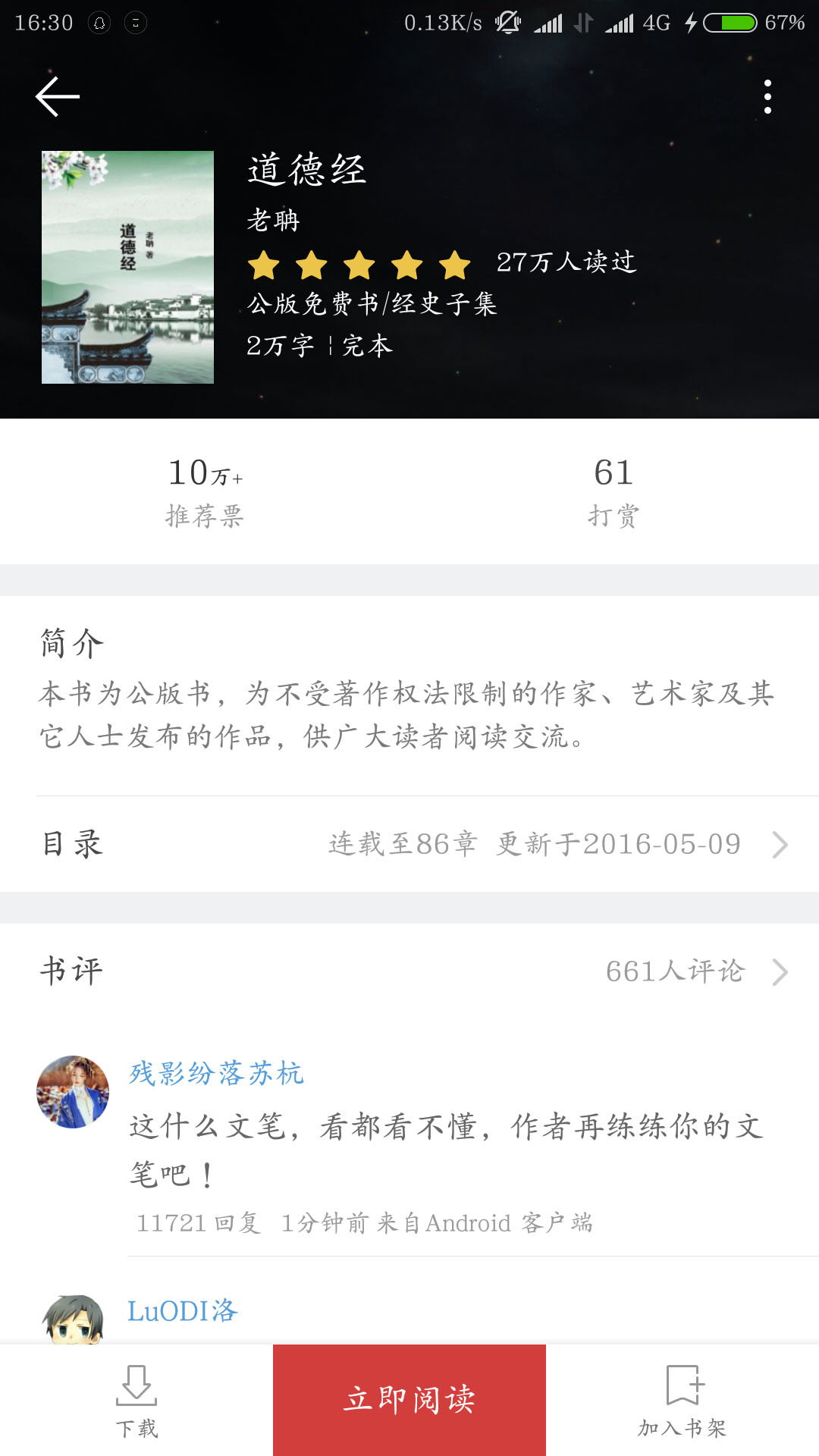Tap the 道德经 book cover
819x1456 pixels.
pos(127,267)
